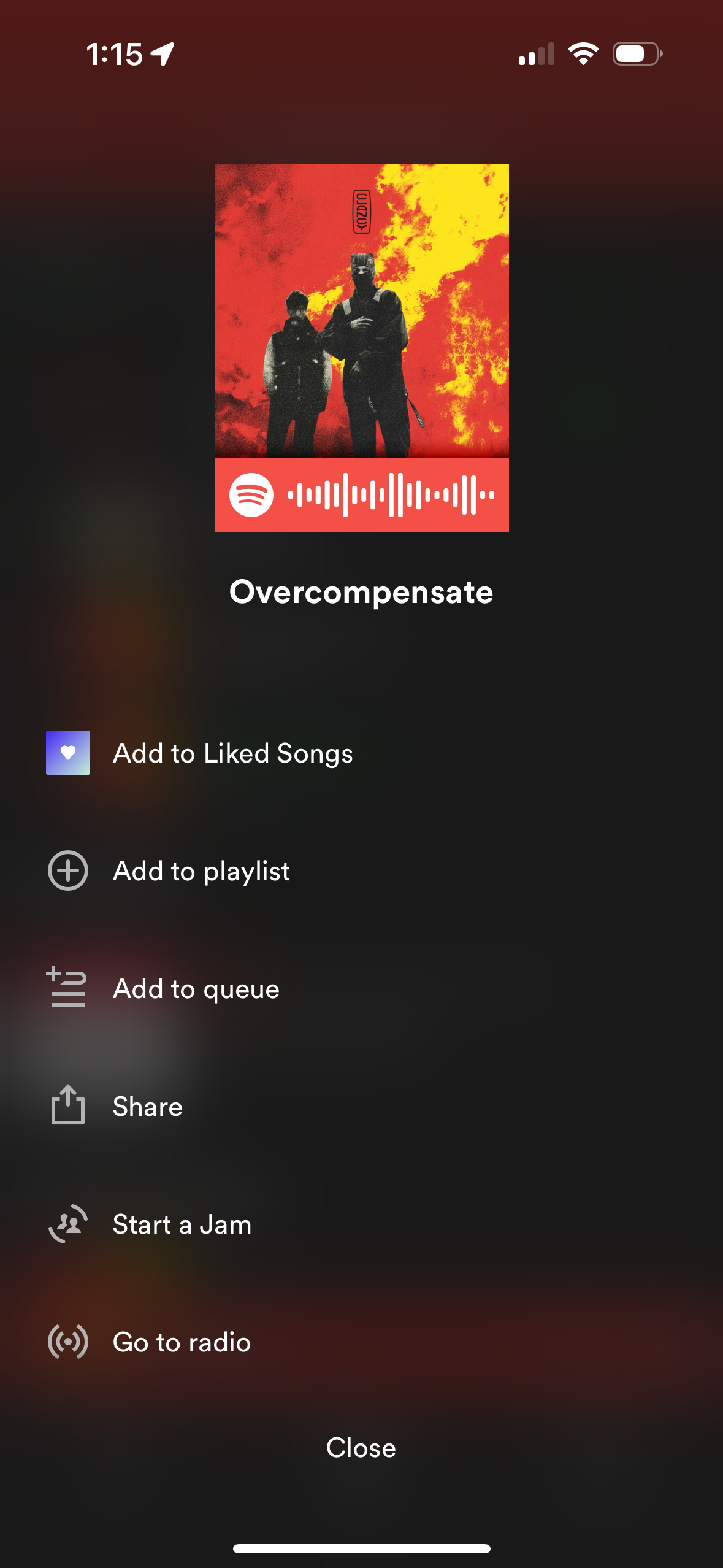Share the song Overcompensate
Image resolution: width=723 pixels, height=1568 pixels.
click(147, 1107)
